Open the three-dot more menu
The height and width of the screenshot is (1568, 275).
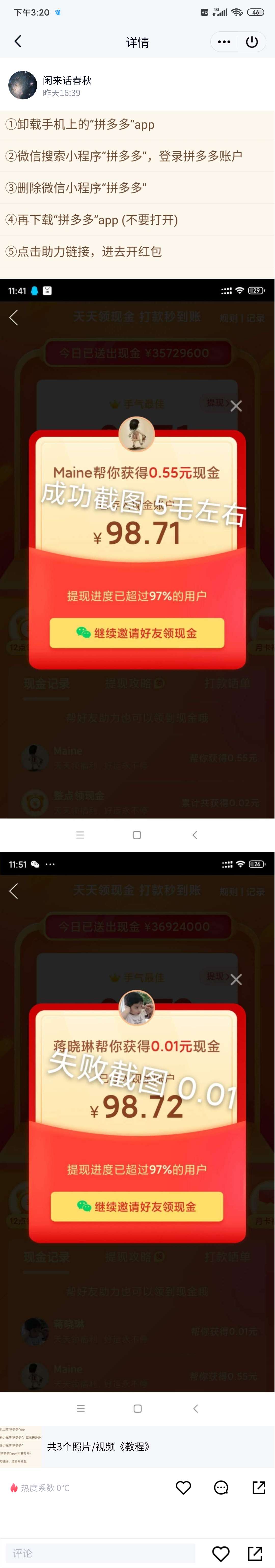224,42
